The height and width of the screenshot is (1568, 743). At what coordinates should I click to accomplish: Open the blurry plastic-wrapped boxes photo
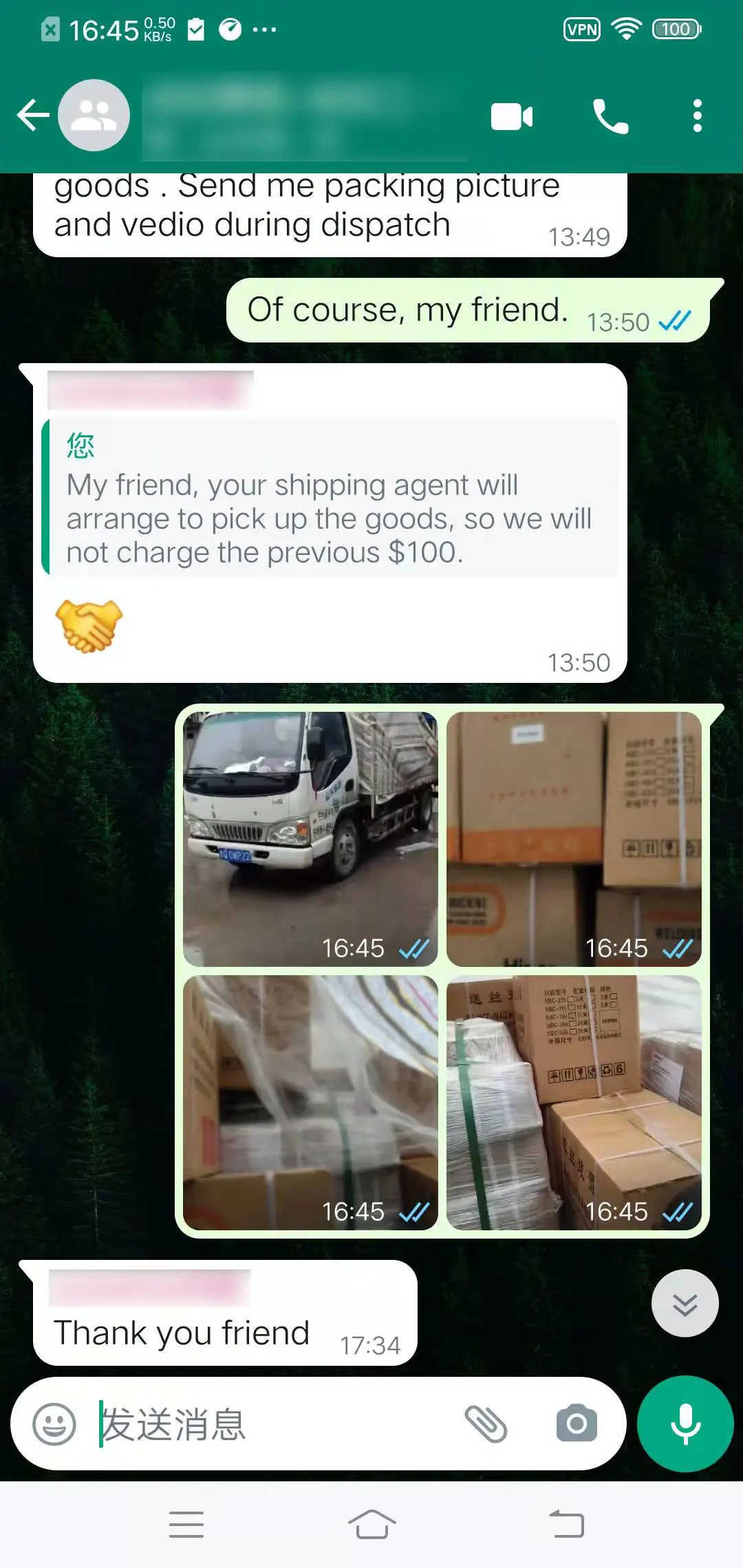310,1102
